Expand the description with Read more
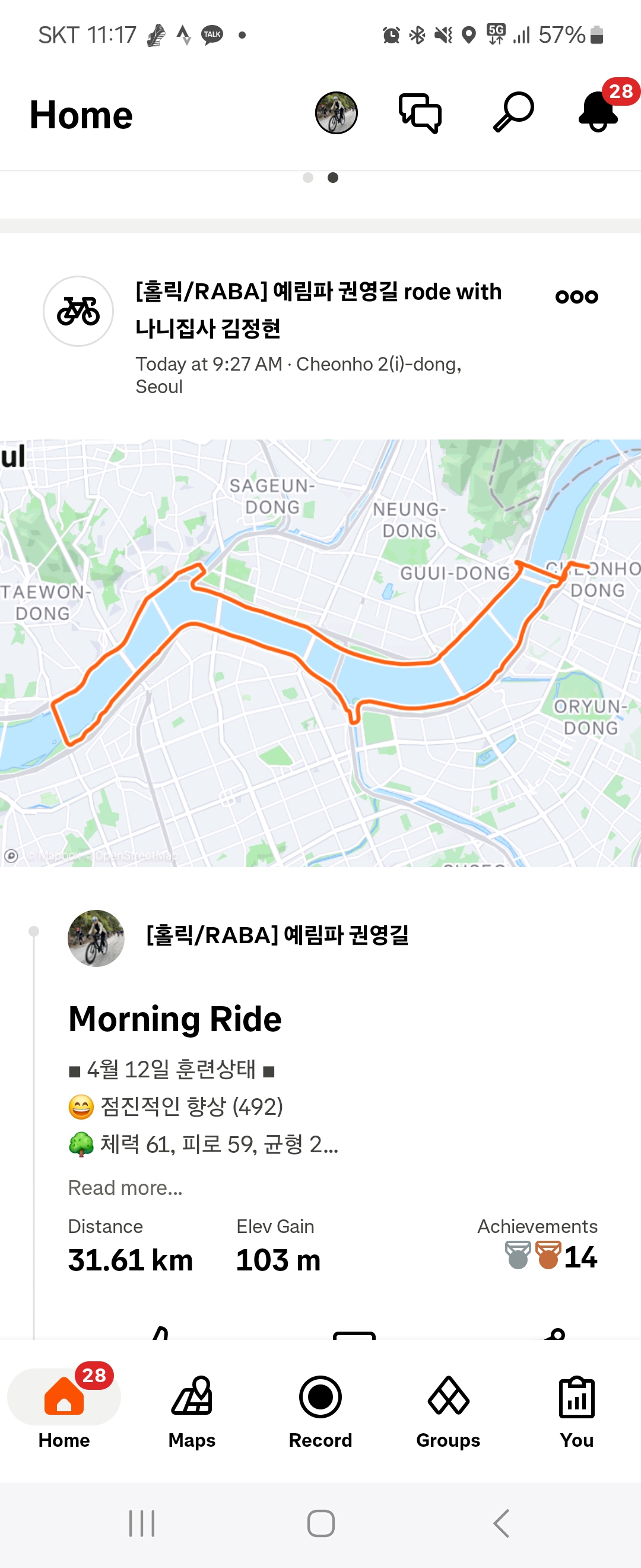Image resolution: width=641 pixels, height=1568 pixels. click(x=125, y=1187)
